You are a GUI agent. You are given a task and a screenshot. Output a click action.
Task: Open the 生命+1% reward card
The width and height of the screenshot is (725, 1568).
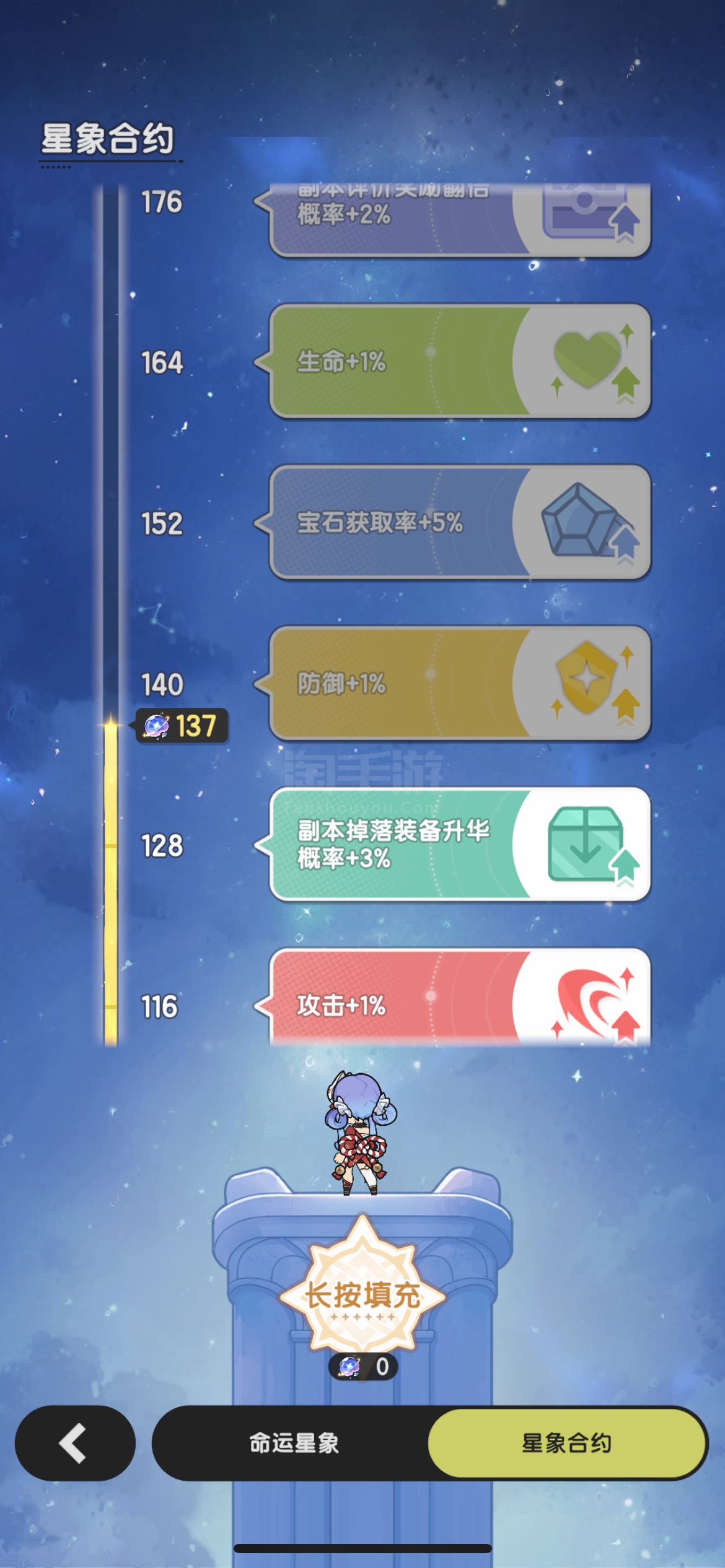[460, 361]
